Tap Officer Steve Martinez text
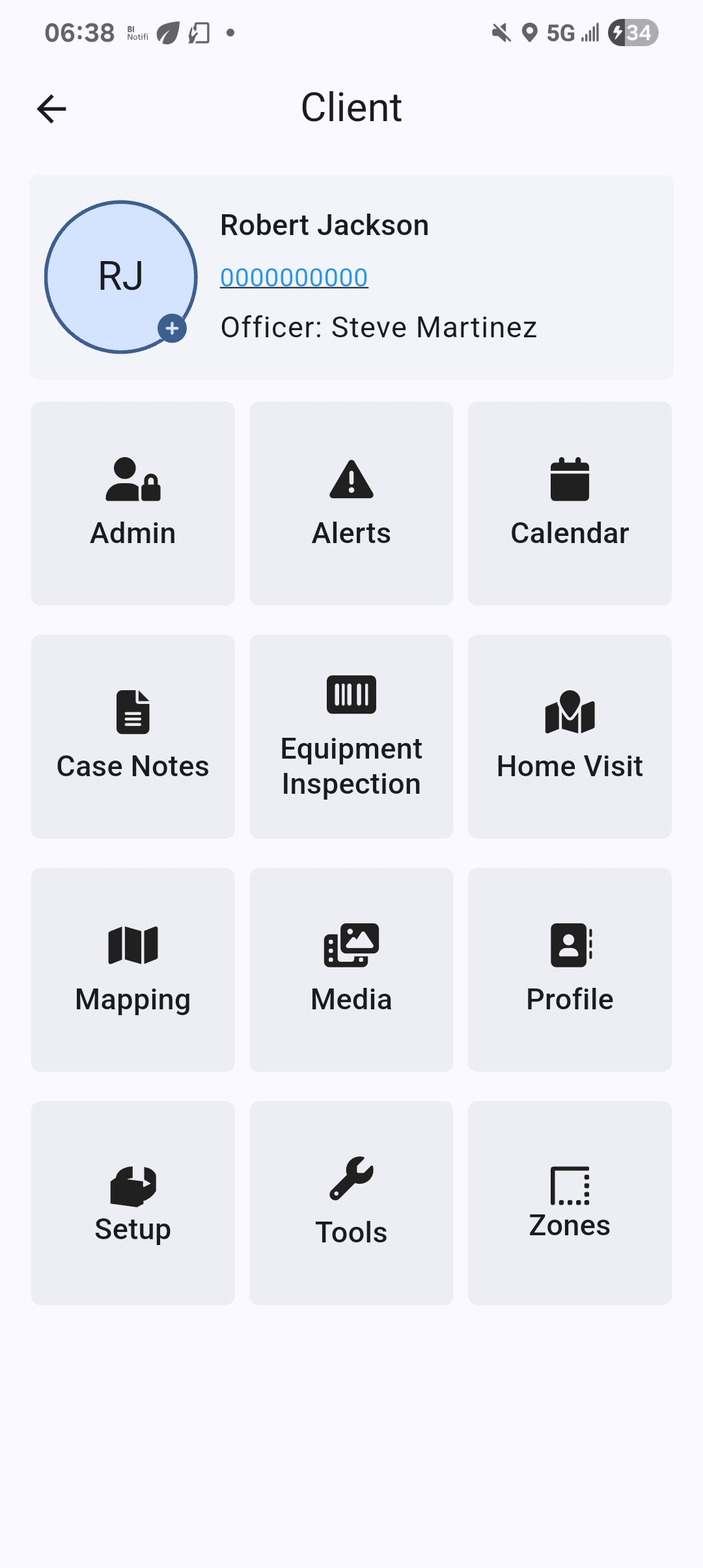The width and height of the screenshot is (703, 1568). point(379,327)
